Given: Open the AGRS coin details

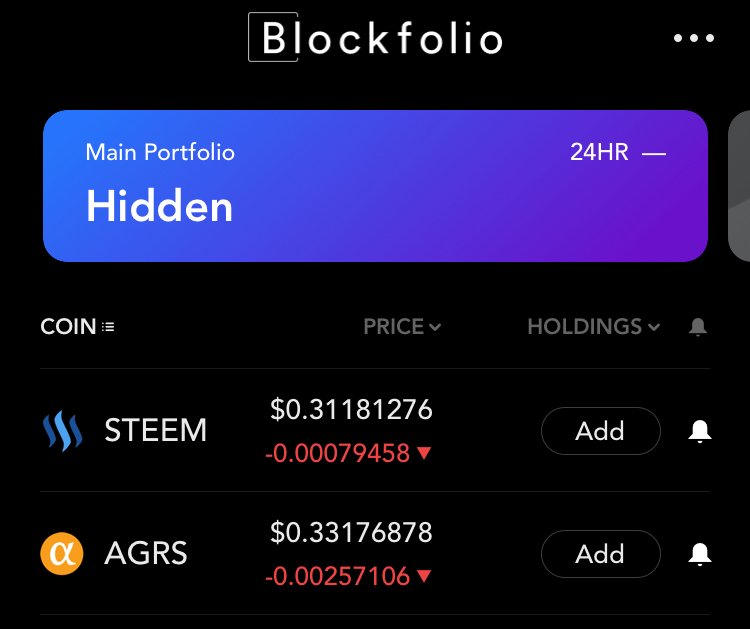Looking at the screenshot, I should click(x=145, y=554).
